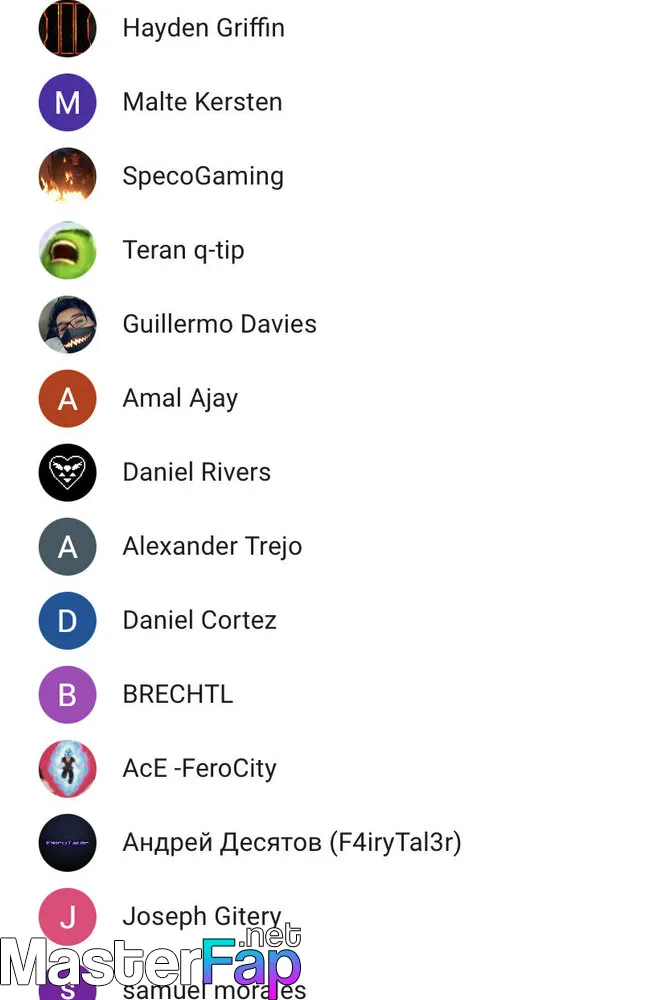666x1000 pixels.
Task: Open the Teran q-tip row
Action: tap(183, 250)
